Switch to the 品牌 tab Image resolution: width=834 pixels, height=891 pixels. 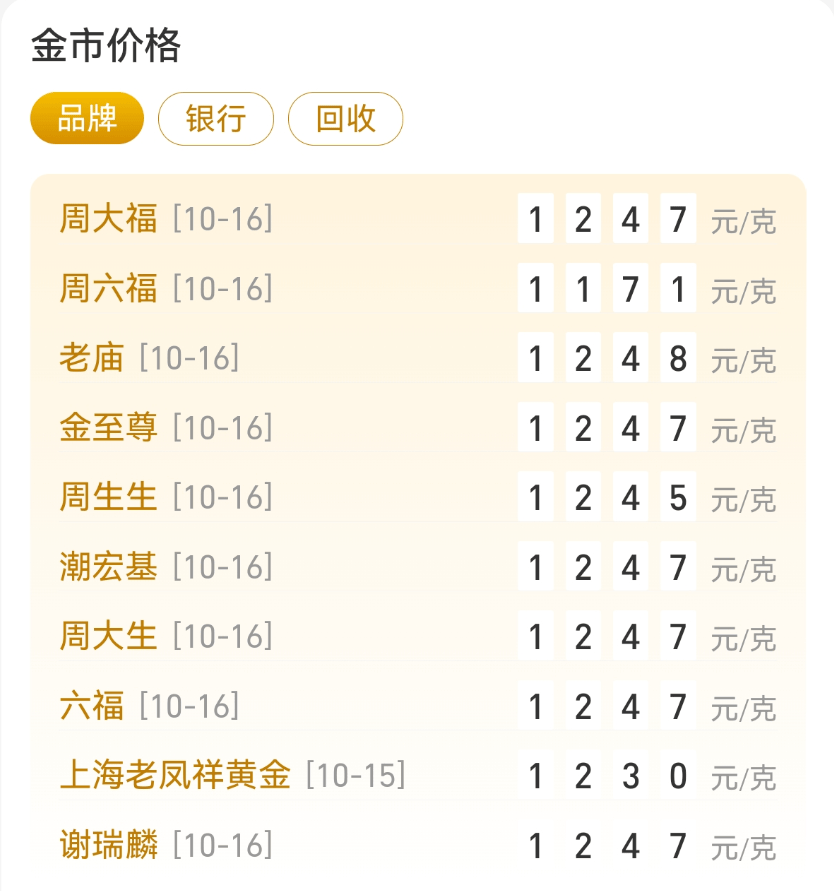pyautogui.click(x=87, y=117)
